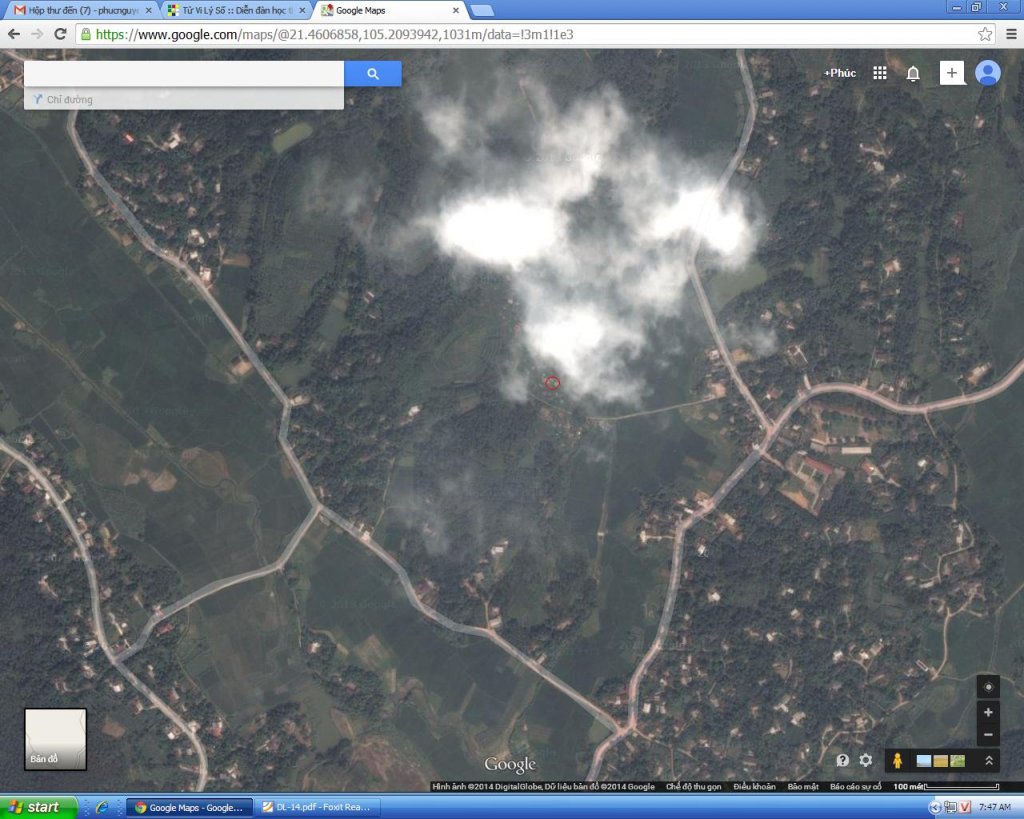This screenshot has height=819, width=1024.
Task: Open the map settings gear
Action: coord(866,761)
